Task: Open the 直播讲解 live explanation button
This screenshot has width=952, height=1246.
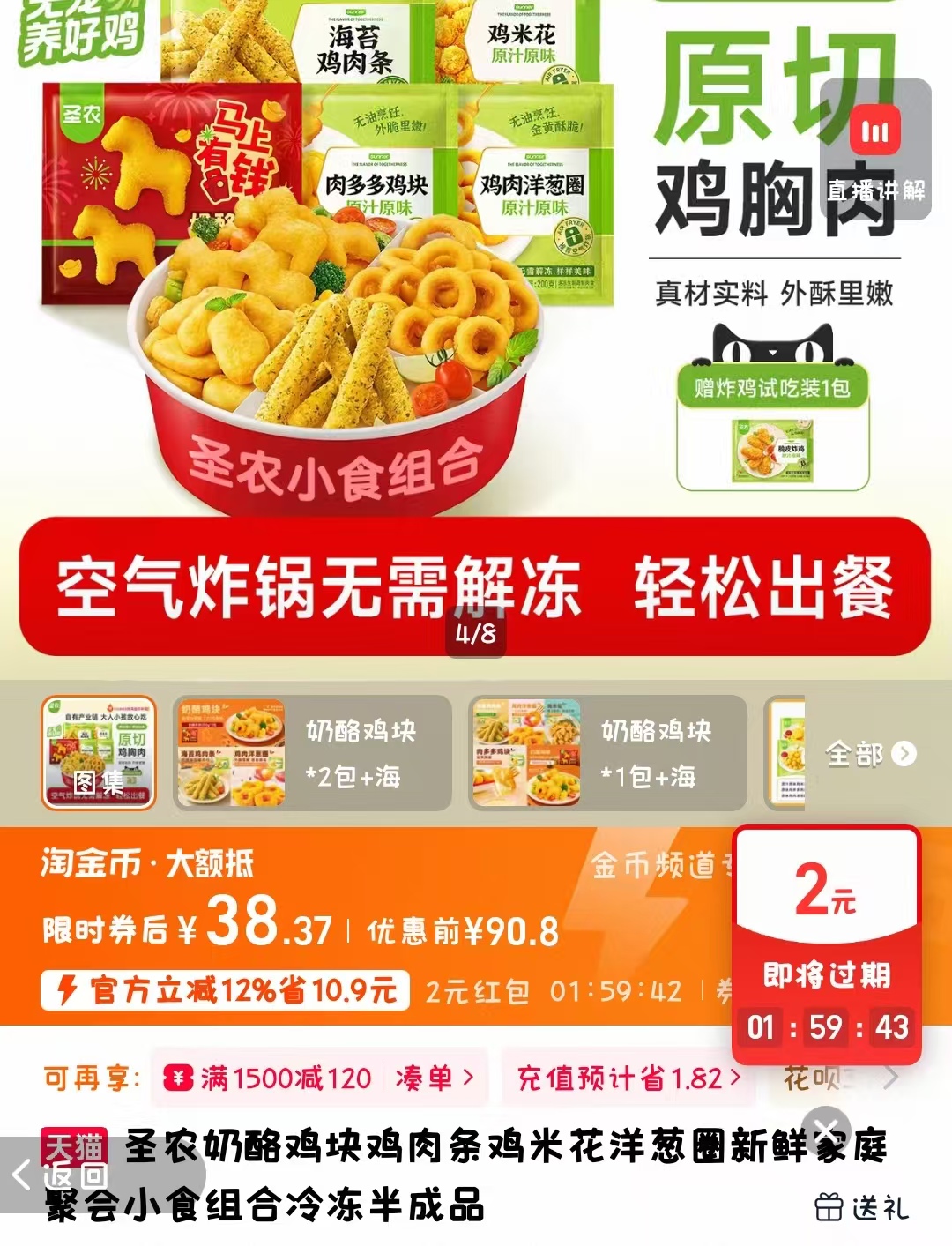Action: pos(874,150)
